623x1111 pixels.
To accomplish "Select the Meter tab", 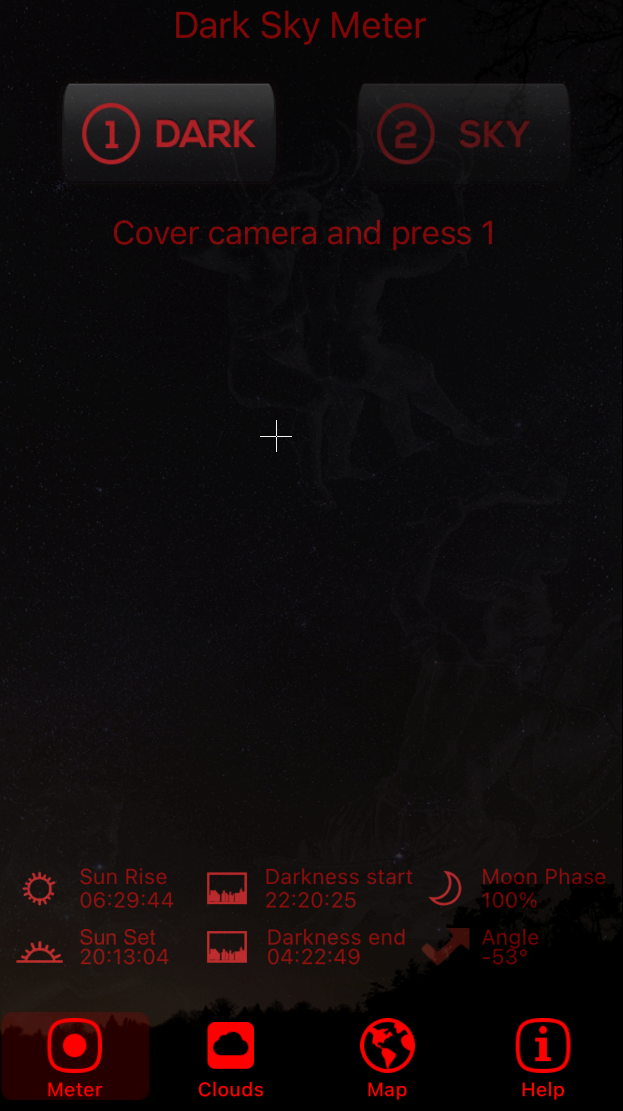I will pos(75,1058).
